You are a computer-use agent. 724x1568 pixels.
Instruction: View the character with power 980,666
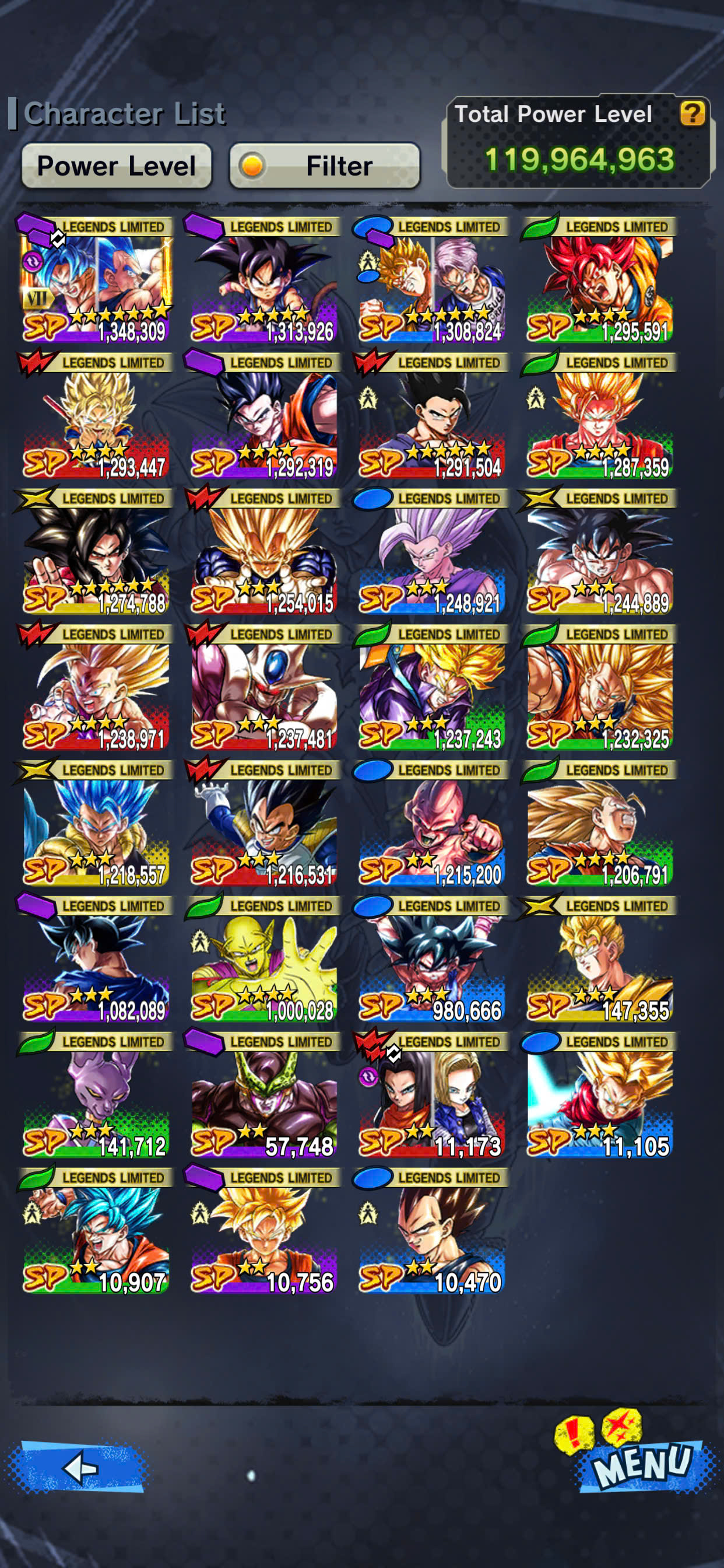tap(431, 958)
